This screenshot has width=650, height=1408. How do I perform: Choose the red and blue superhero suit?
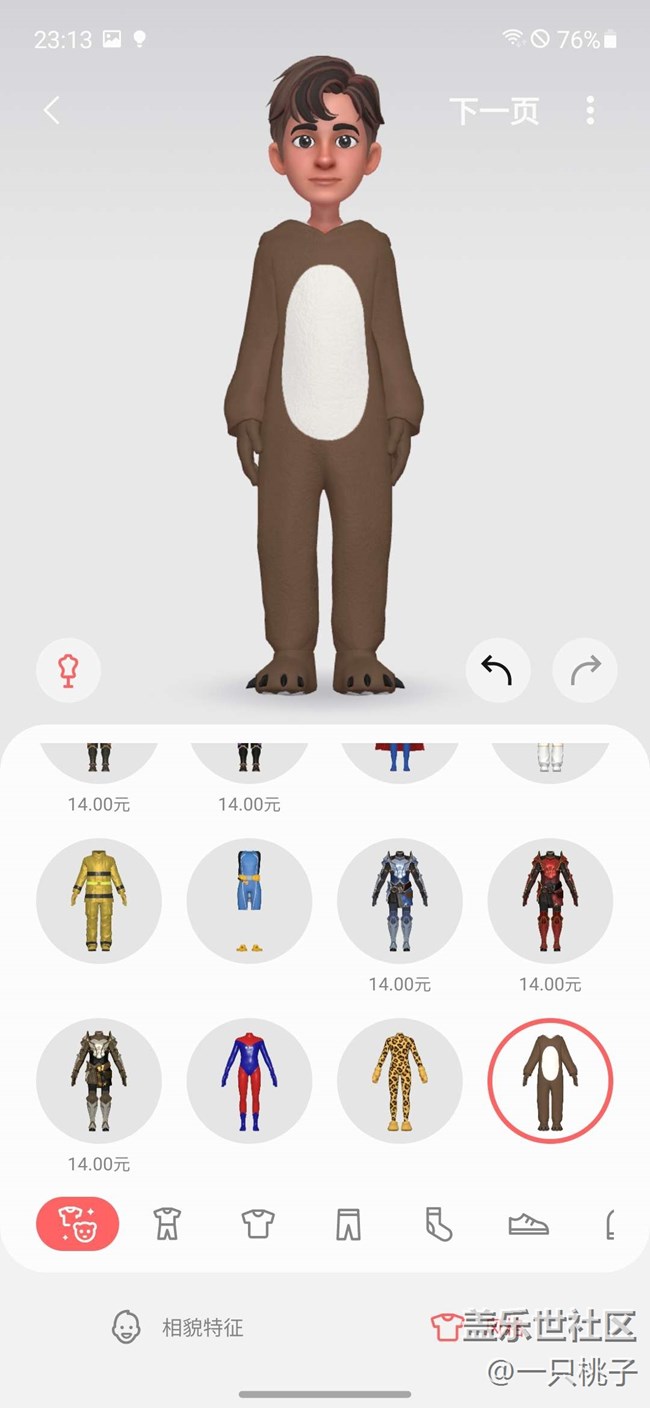(x=249, y=1081)
